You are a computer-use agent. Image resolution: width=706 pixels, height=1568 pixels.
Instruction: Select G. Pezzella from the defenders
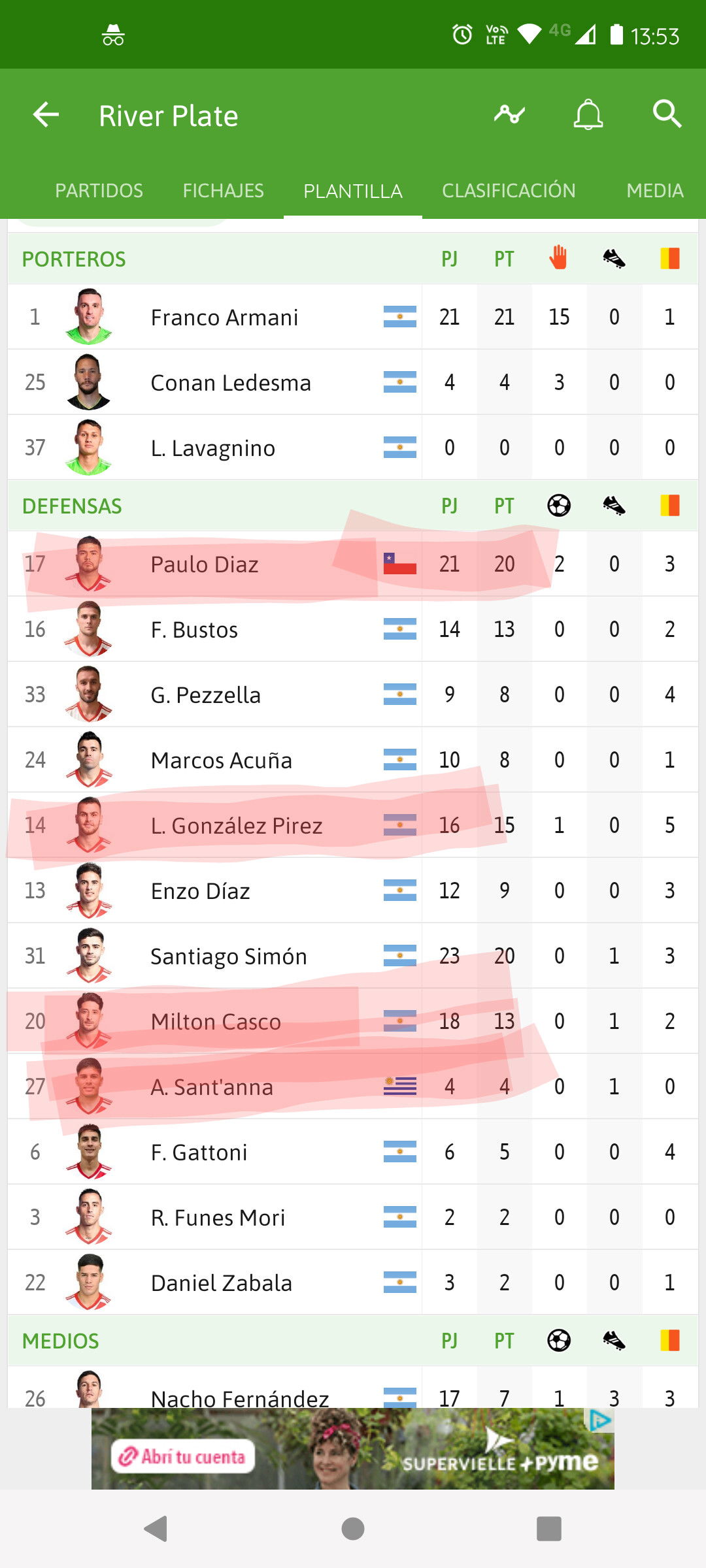pyautogui.click(x=353, y=694)
